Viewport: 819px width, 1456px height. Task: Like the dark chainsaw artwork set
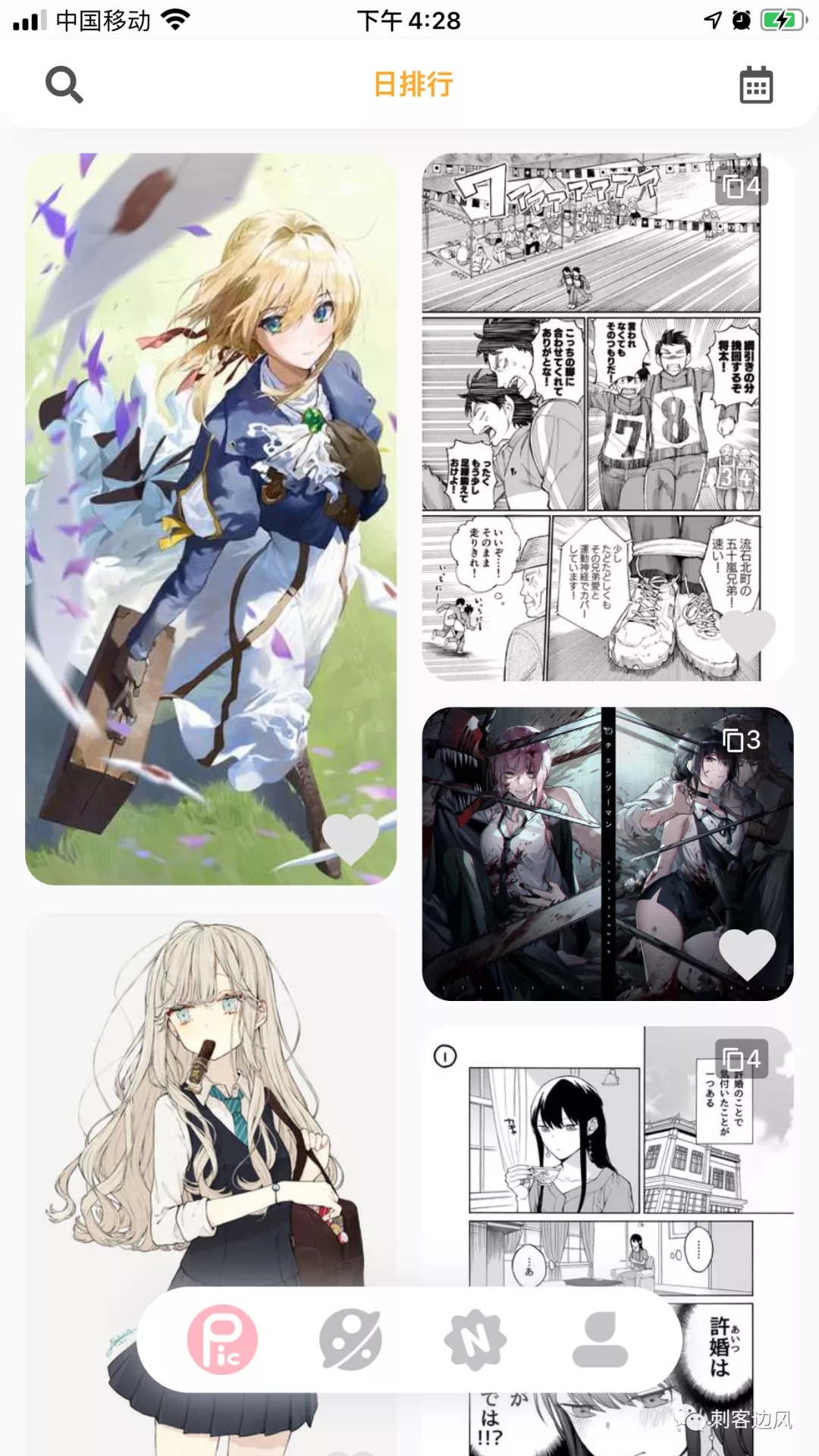[x=747, y=954]
